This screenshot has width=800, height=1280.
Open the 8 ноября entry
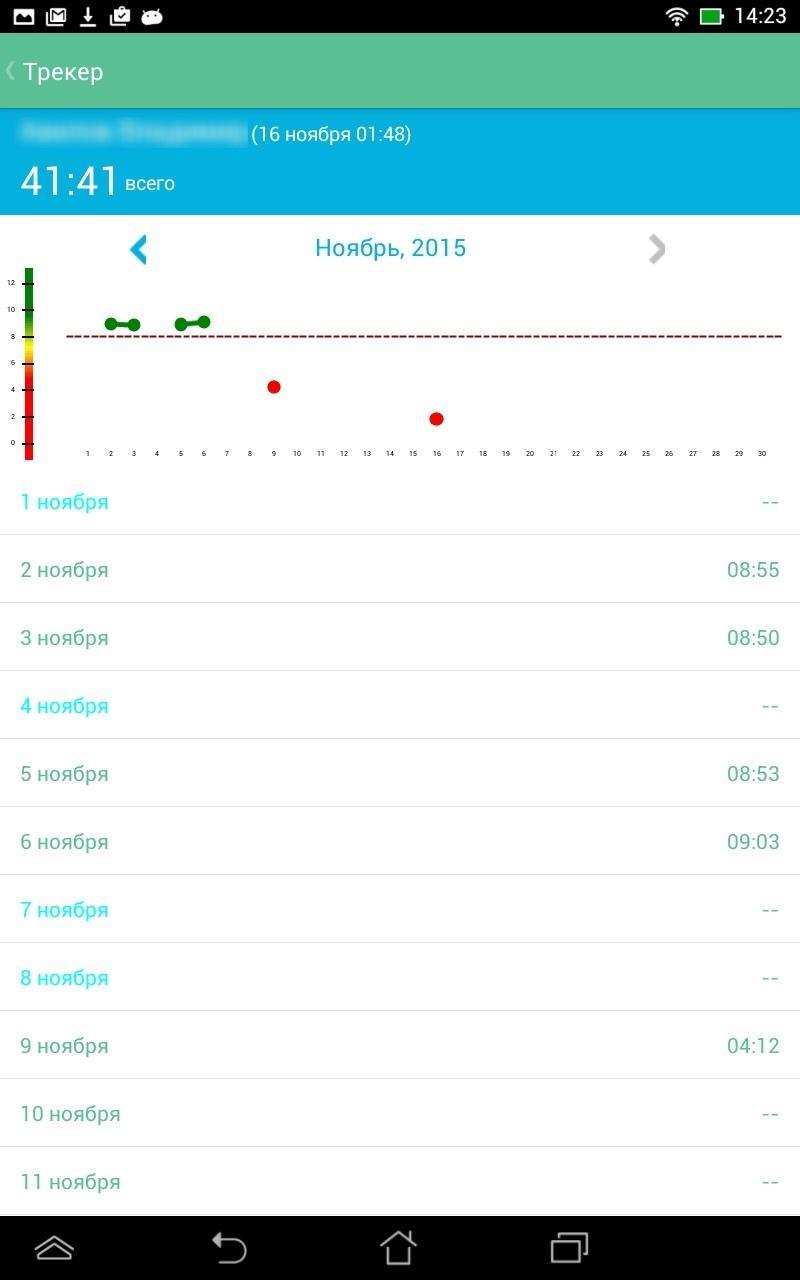pyautogui.click(x=400, y=978)
